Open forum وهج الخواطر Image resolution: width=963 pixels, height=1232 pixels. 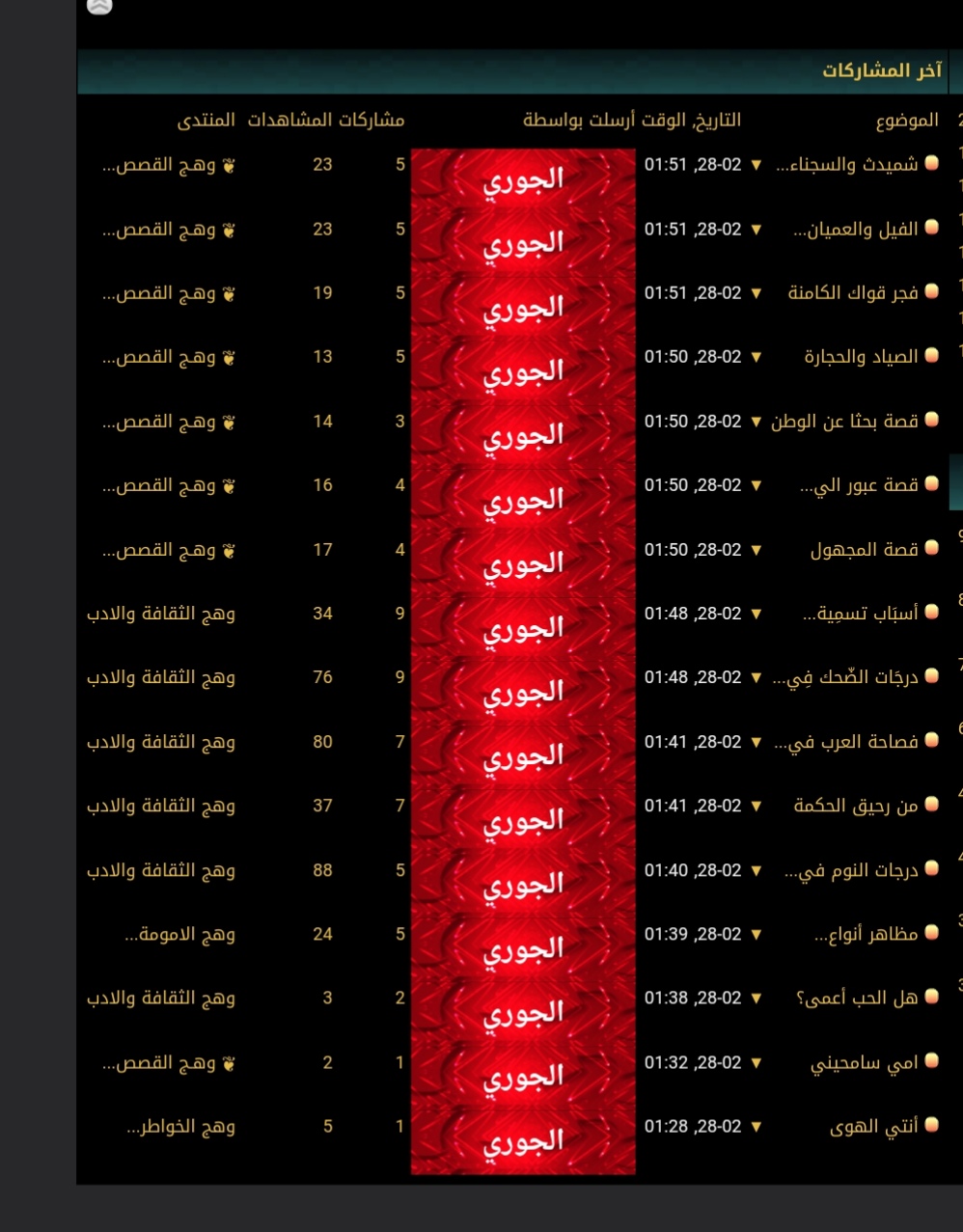pyautogui.click(x=180, y=1126)
